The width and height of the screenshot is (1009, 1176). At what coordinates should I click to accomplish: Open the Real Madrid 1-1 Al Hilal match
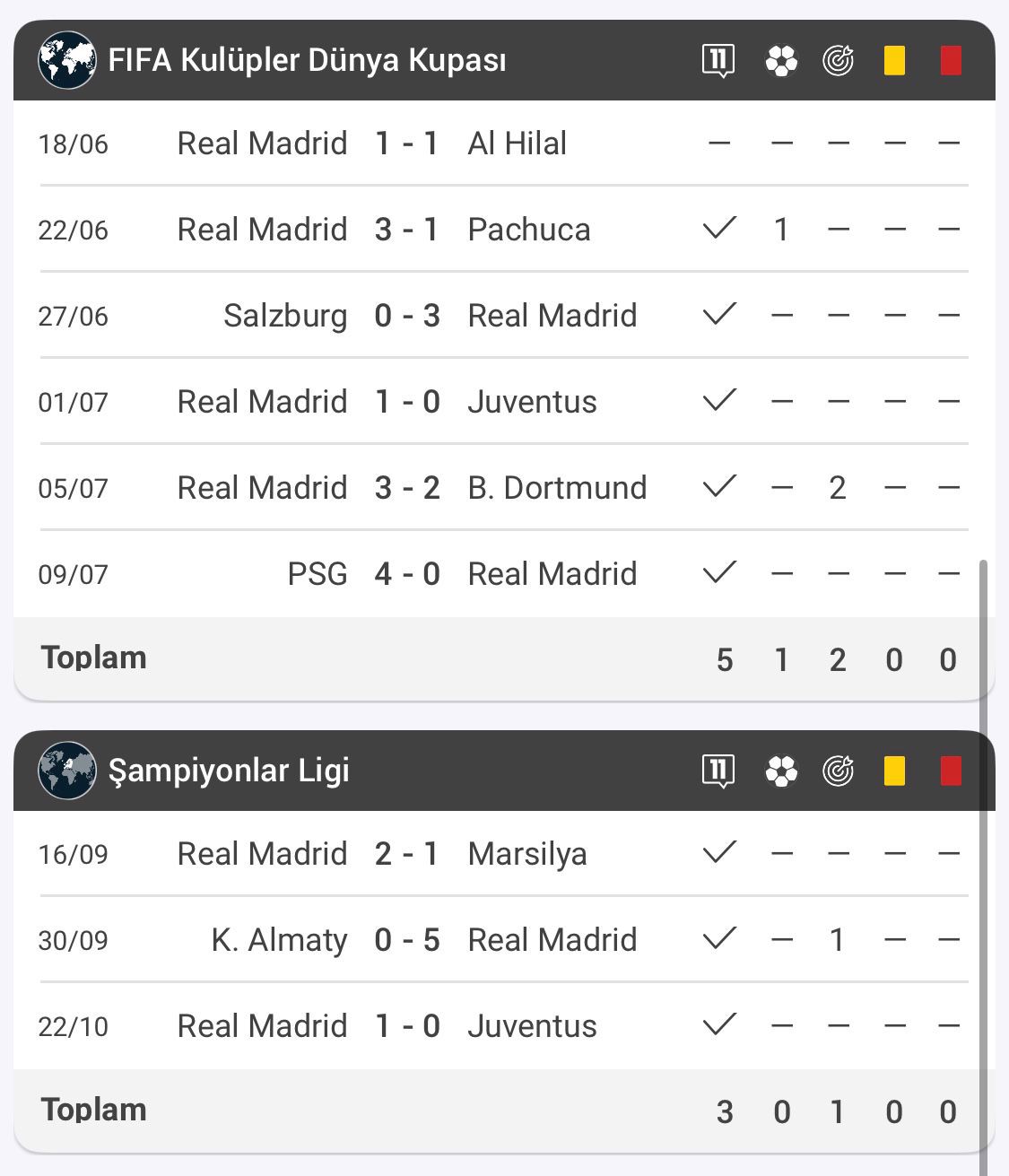point(406,144)
